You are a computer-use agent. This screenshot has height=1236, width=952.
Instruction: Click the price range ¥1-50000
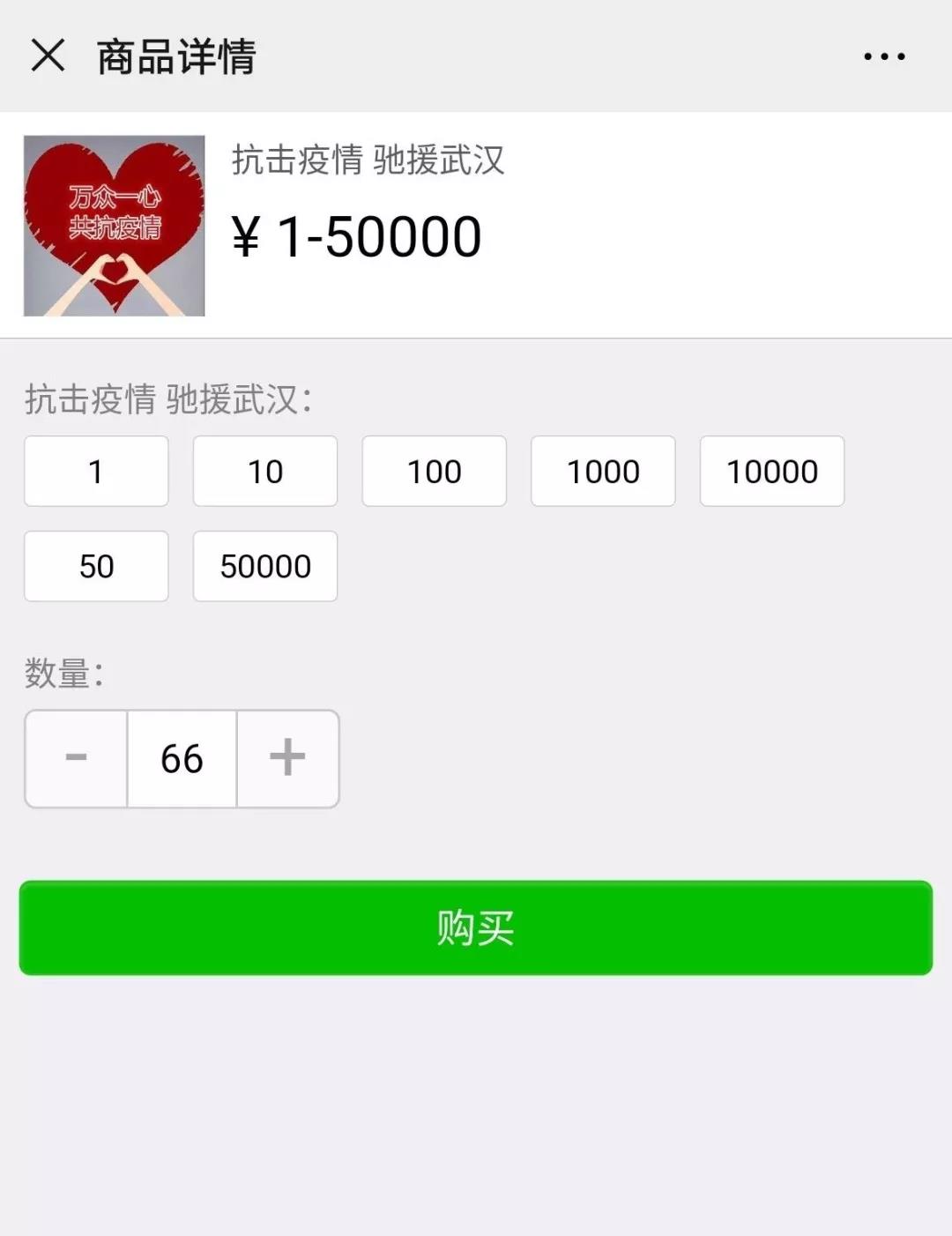point(357,234)
